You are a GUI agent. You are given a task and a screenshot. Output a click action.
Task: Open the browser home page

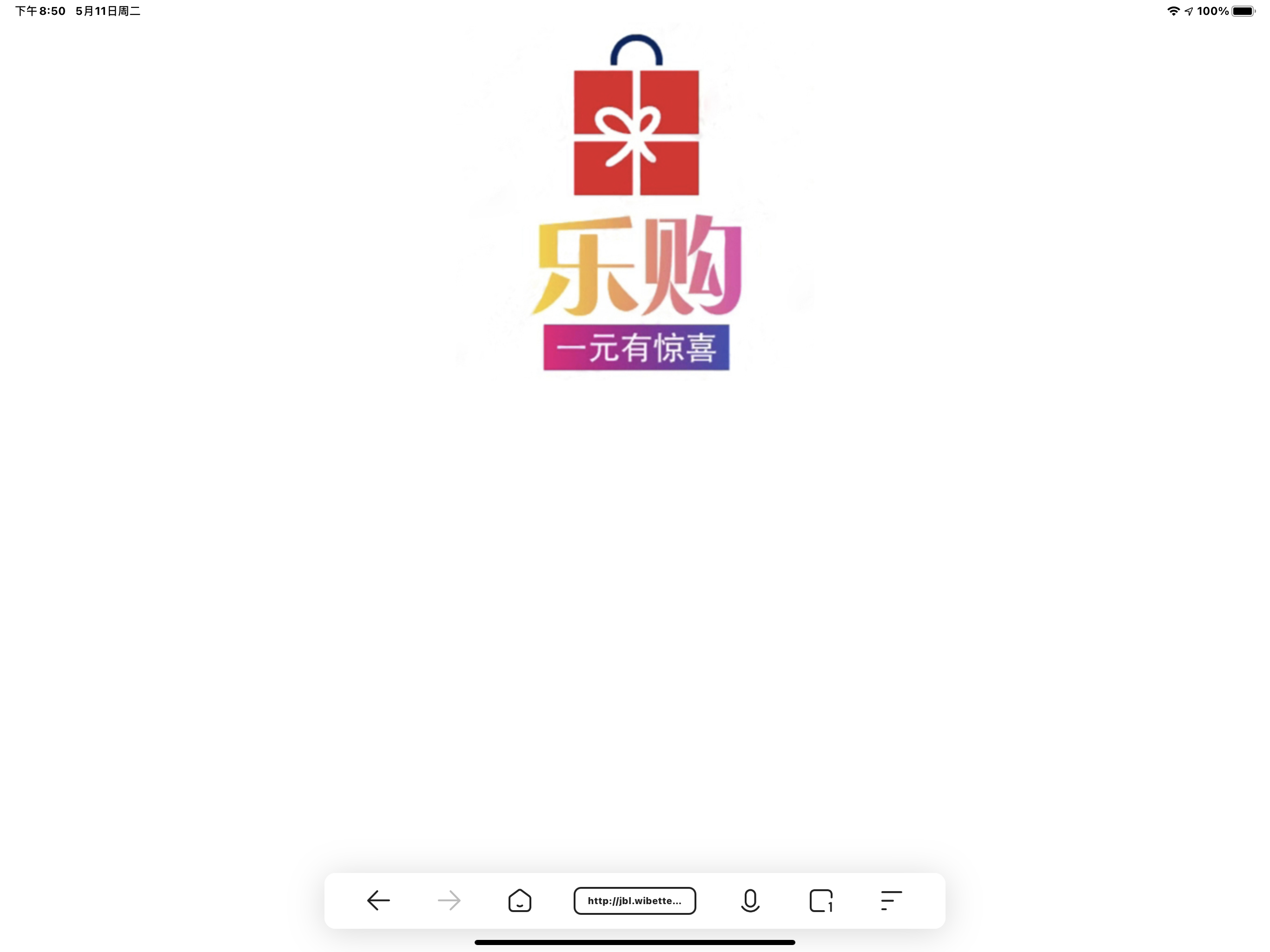[x=520, y=900]
